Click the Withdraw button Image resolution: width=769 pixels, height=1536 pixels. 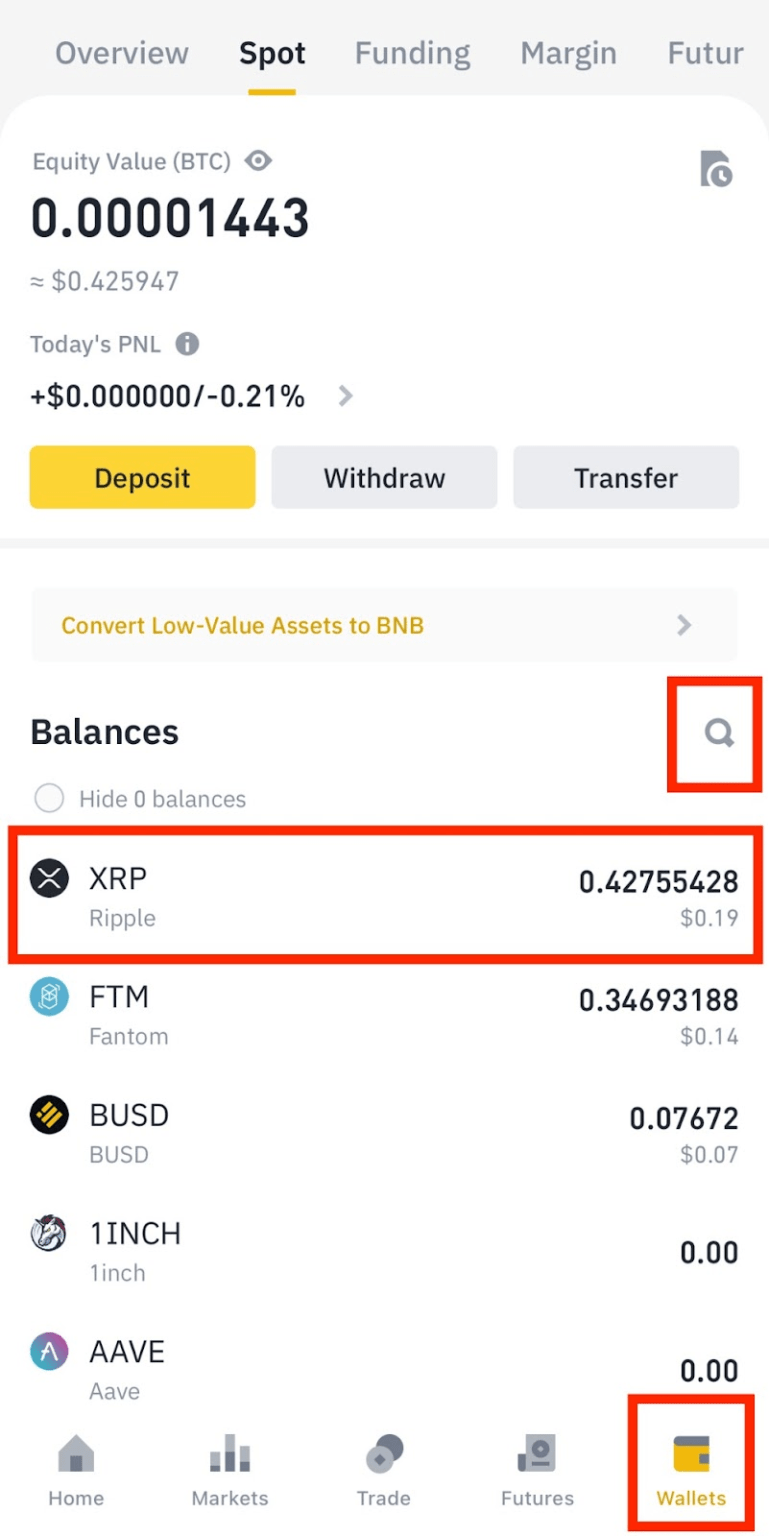[384, 478]
